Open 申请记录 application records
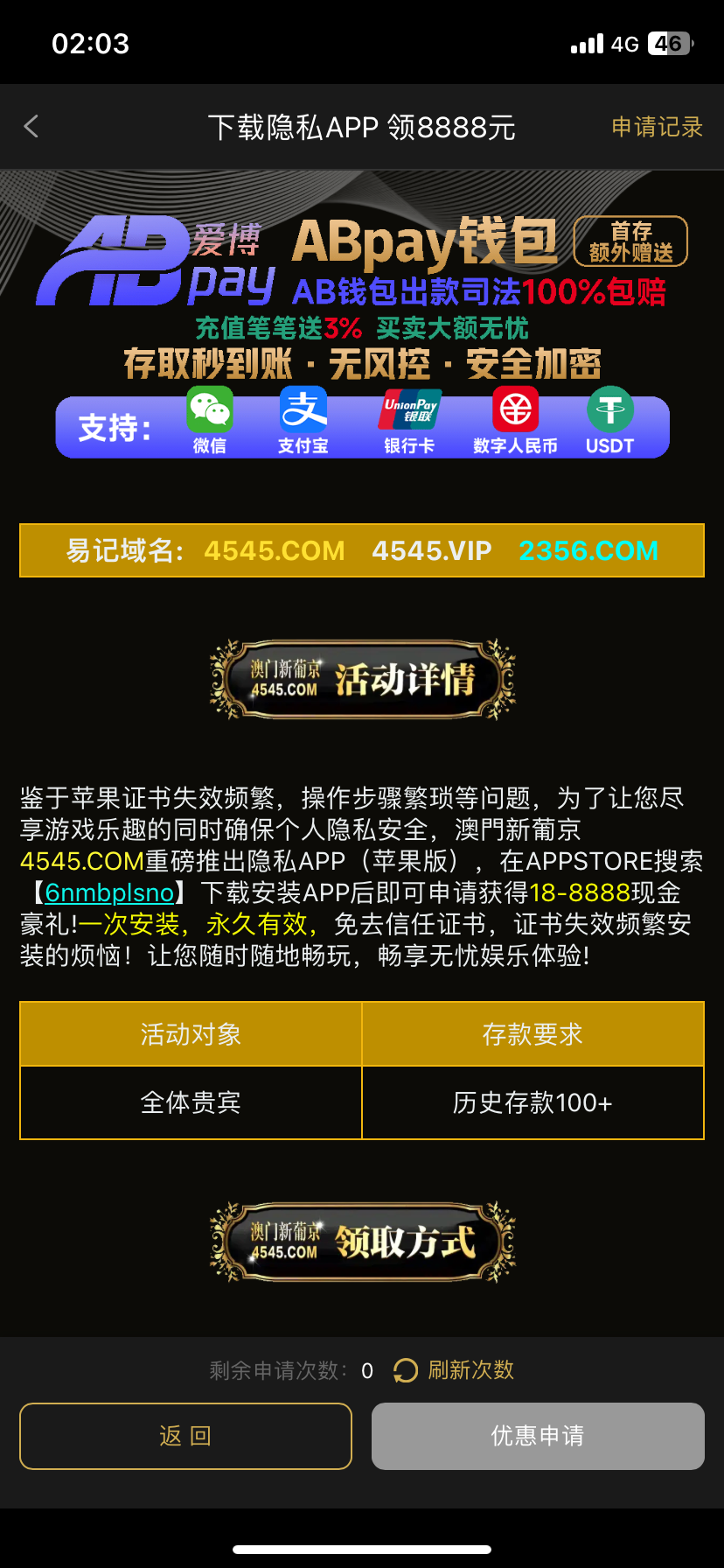The width and height of the screenshot is (724, 1568). [x=657, y=127]
